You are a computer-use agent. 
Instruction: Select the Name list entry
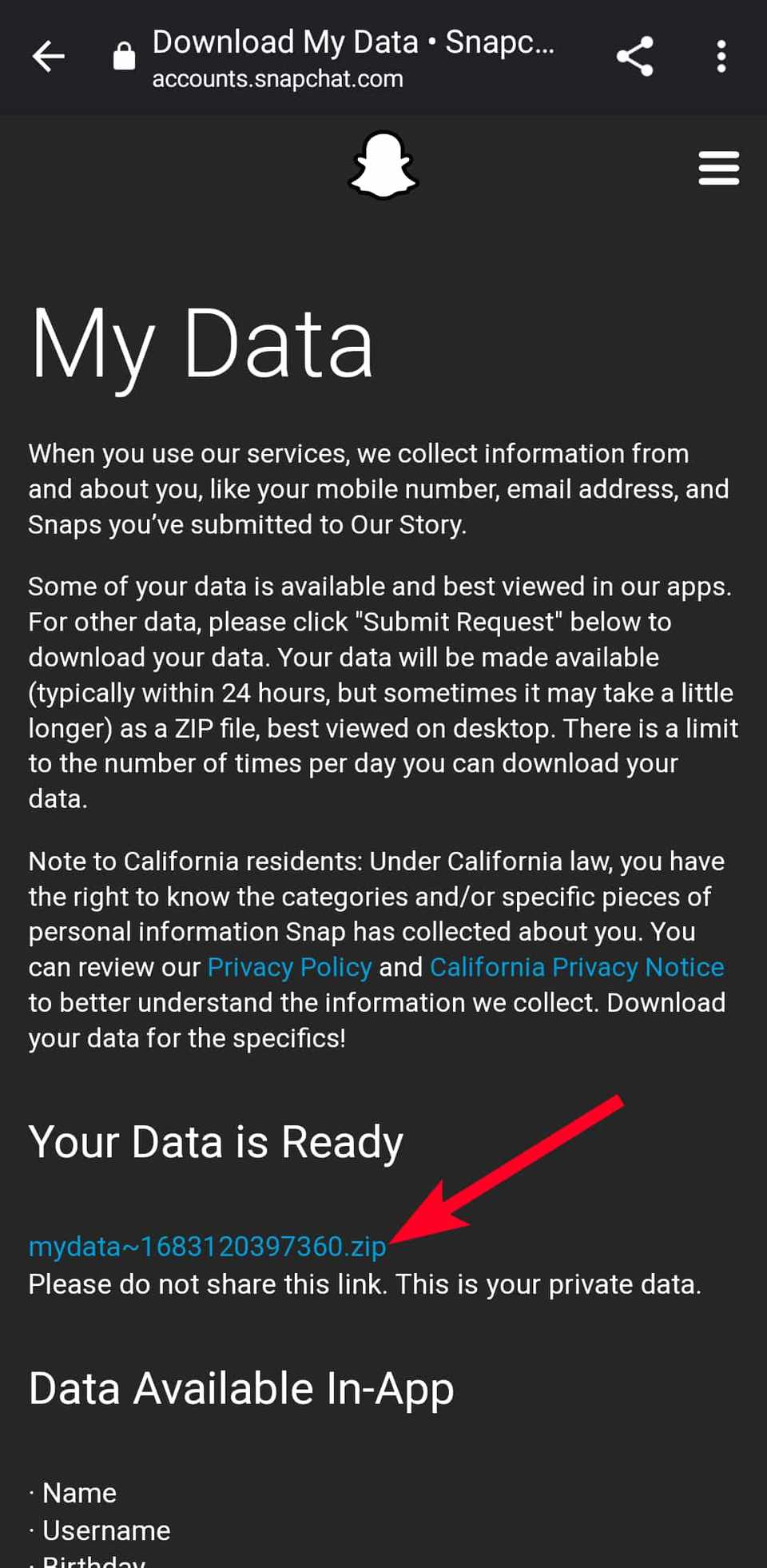coord(79,1491)
